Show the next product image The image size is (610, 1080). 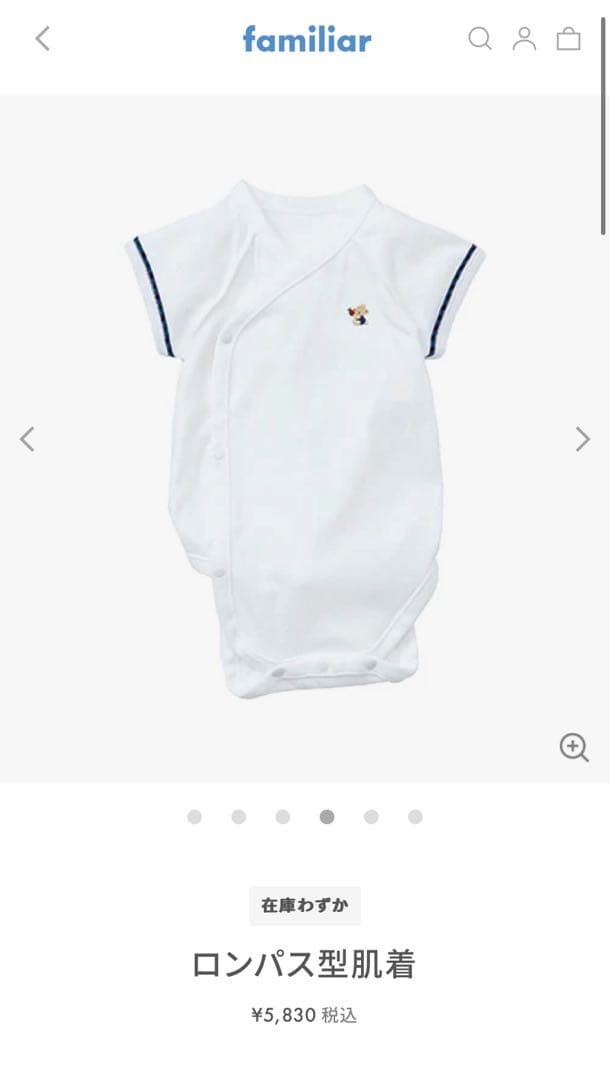tap(582, 438)
